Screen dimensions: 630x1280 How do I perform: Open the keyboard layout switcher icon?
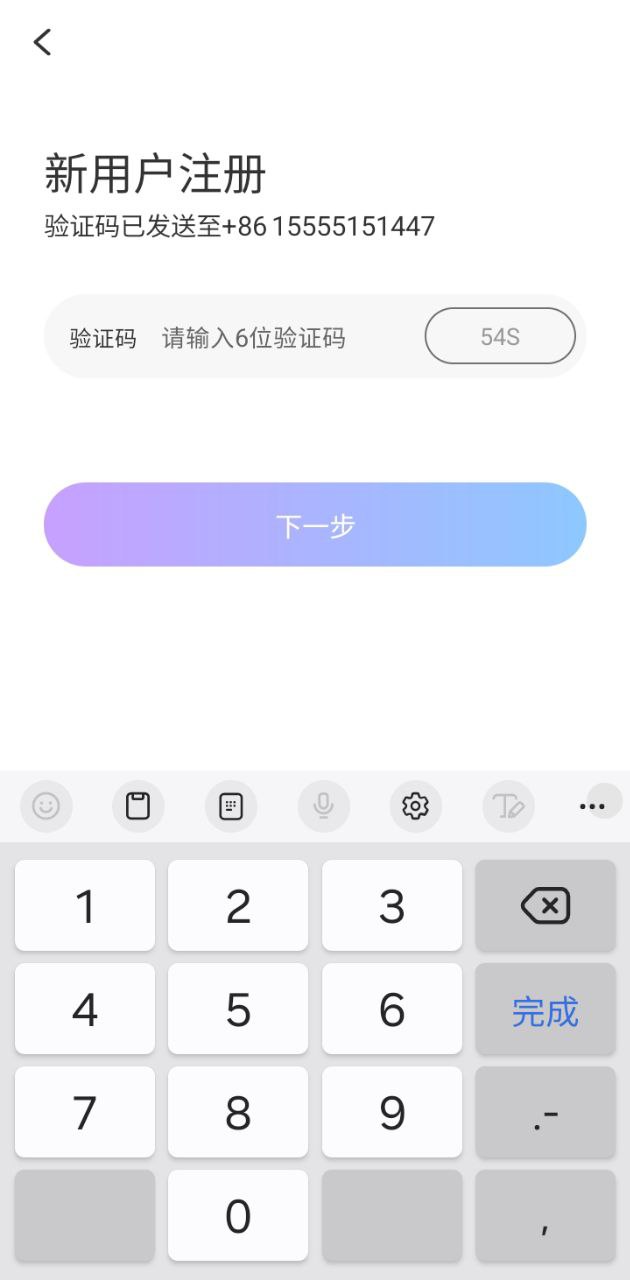(x=231, y=806)
